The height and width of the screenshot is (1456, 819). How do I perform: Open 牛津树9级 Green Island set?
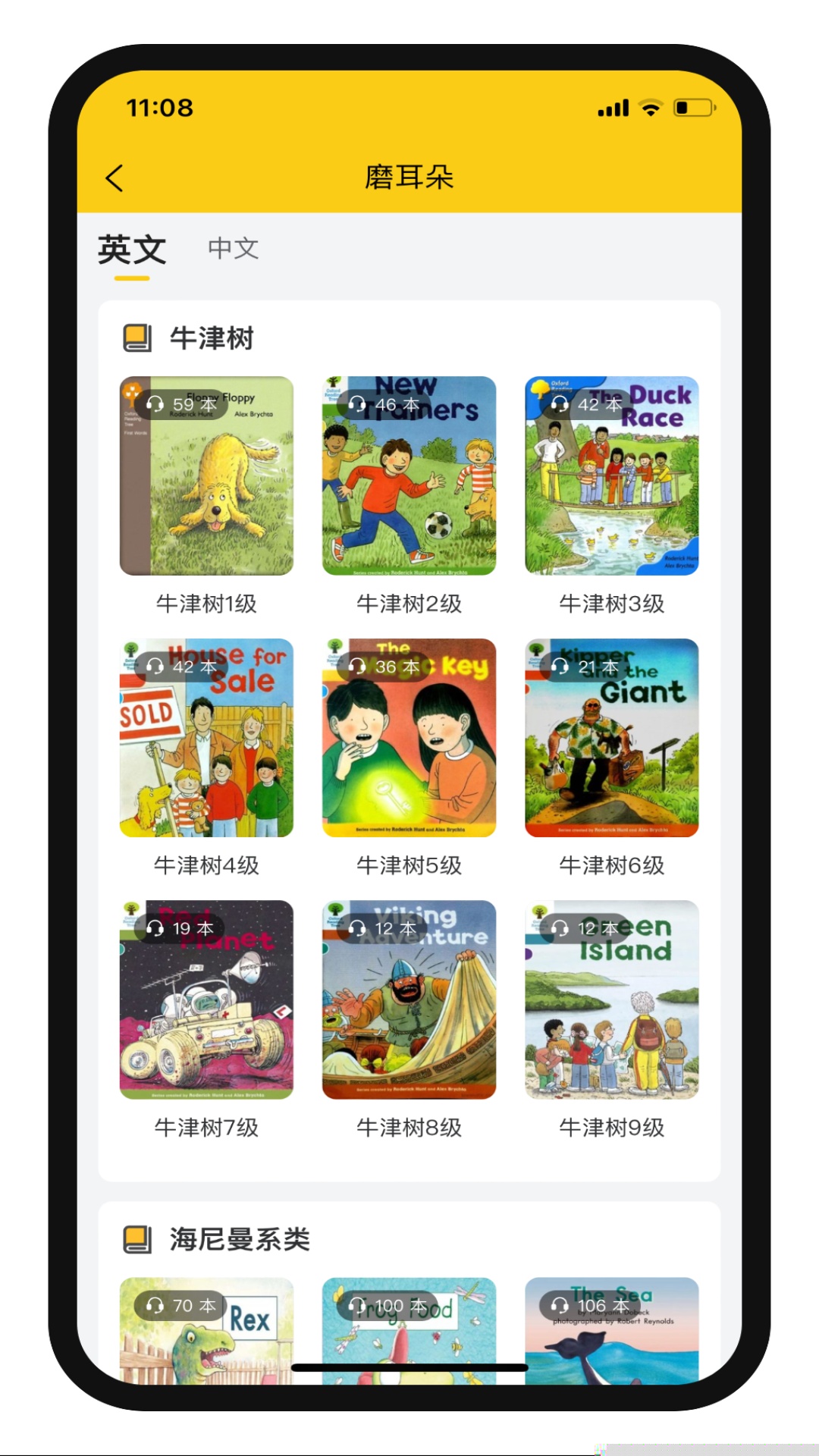coord(611,999)
